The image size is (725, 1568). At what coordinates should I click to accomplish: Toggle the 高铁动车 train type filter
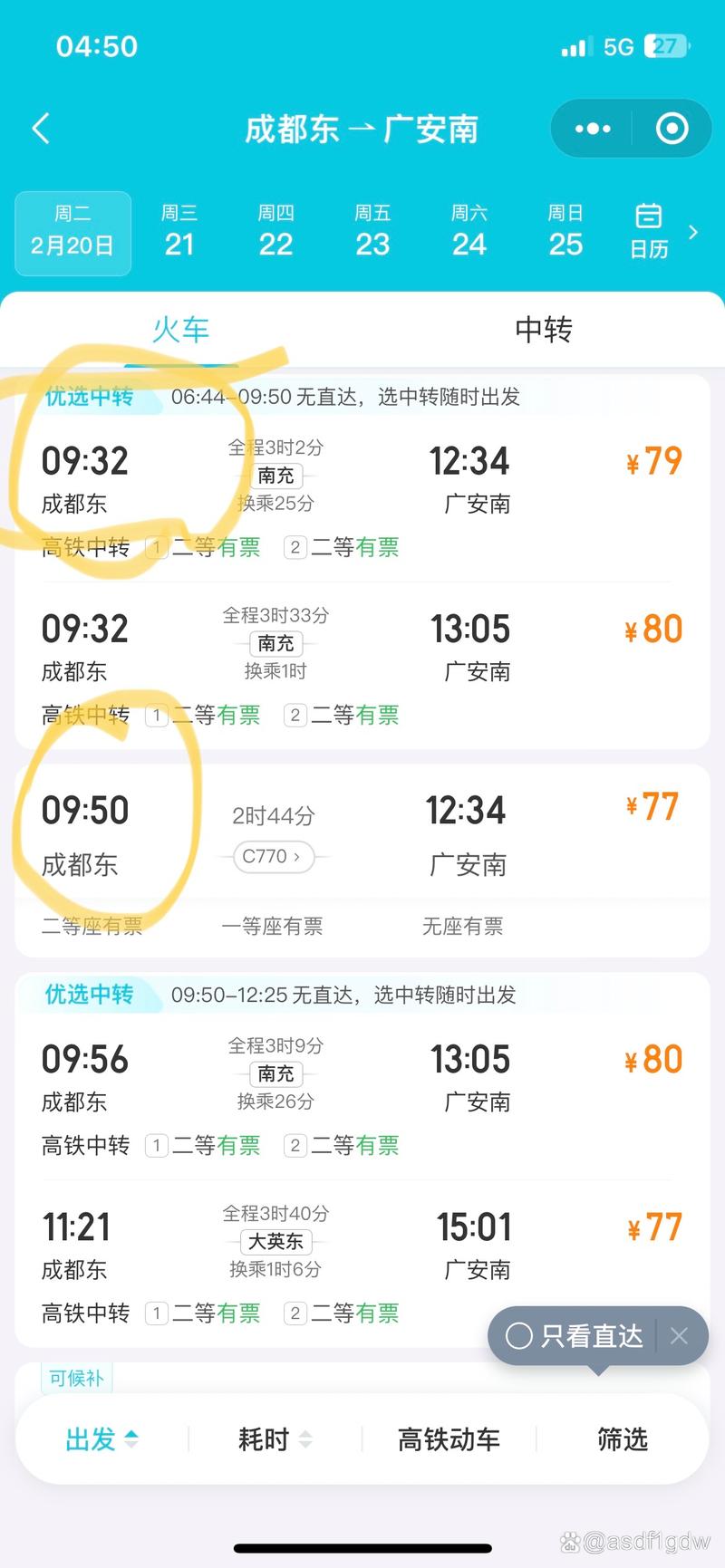click(x=448, y=1439)
